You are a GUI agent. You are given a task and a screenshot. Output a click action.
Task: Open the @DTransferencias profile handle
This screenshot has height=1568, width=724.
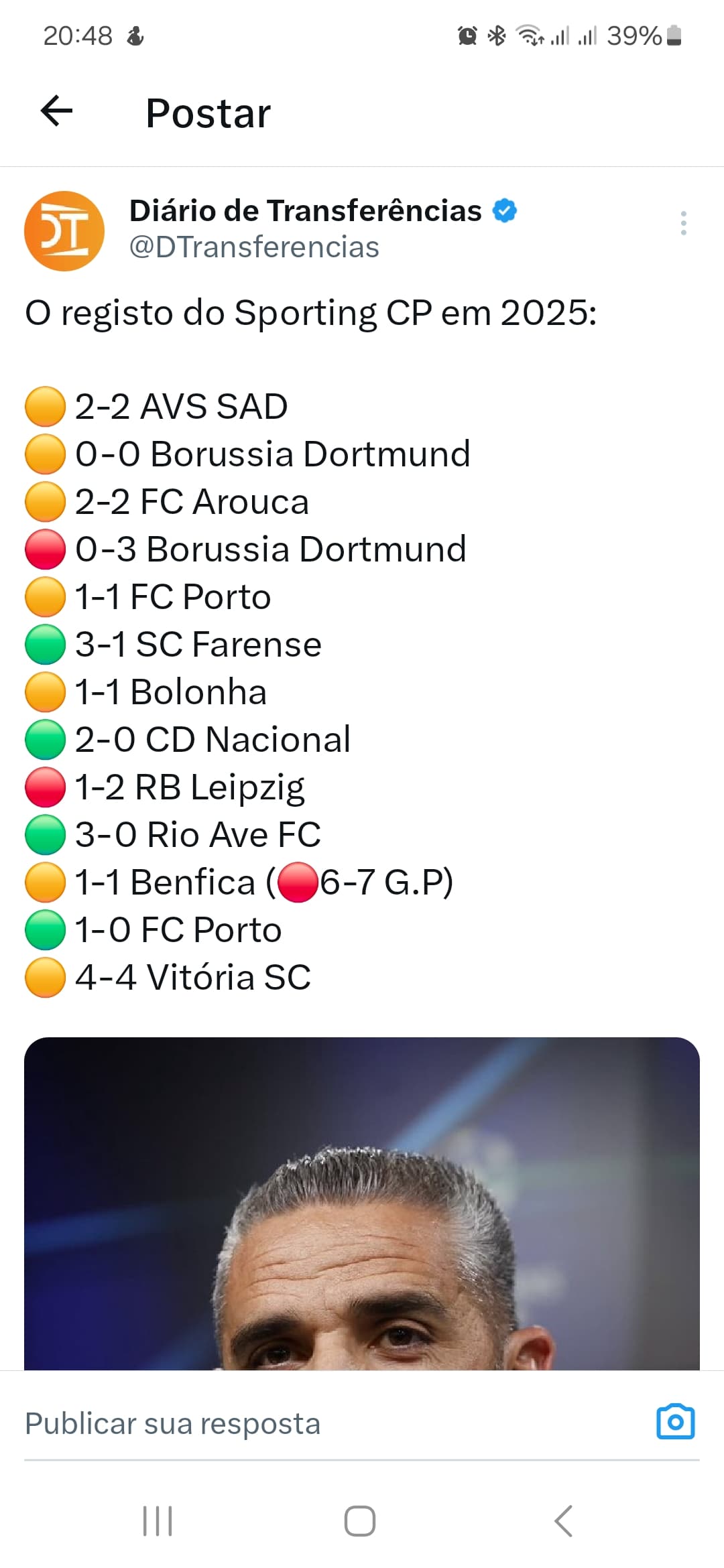coord(254,247)
